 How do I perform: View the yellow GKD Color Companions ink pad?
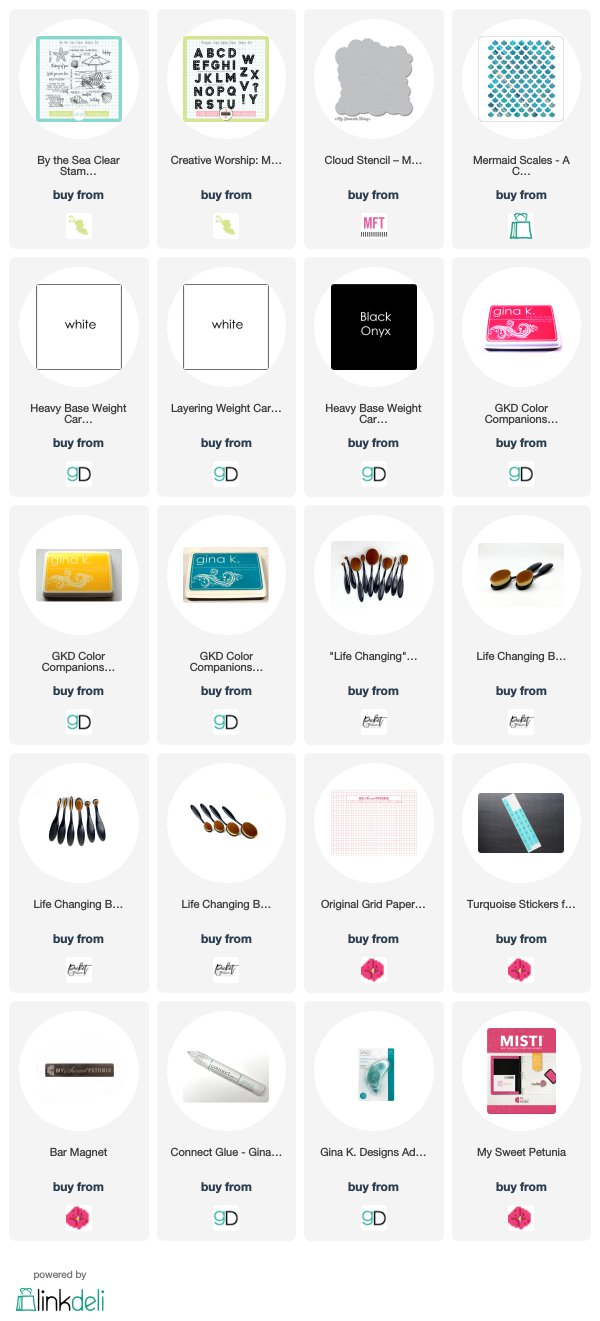click(x=78, y=625)
